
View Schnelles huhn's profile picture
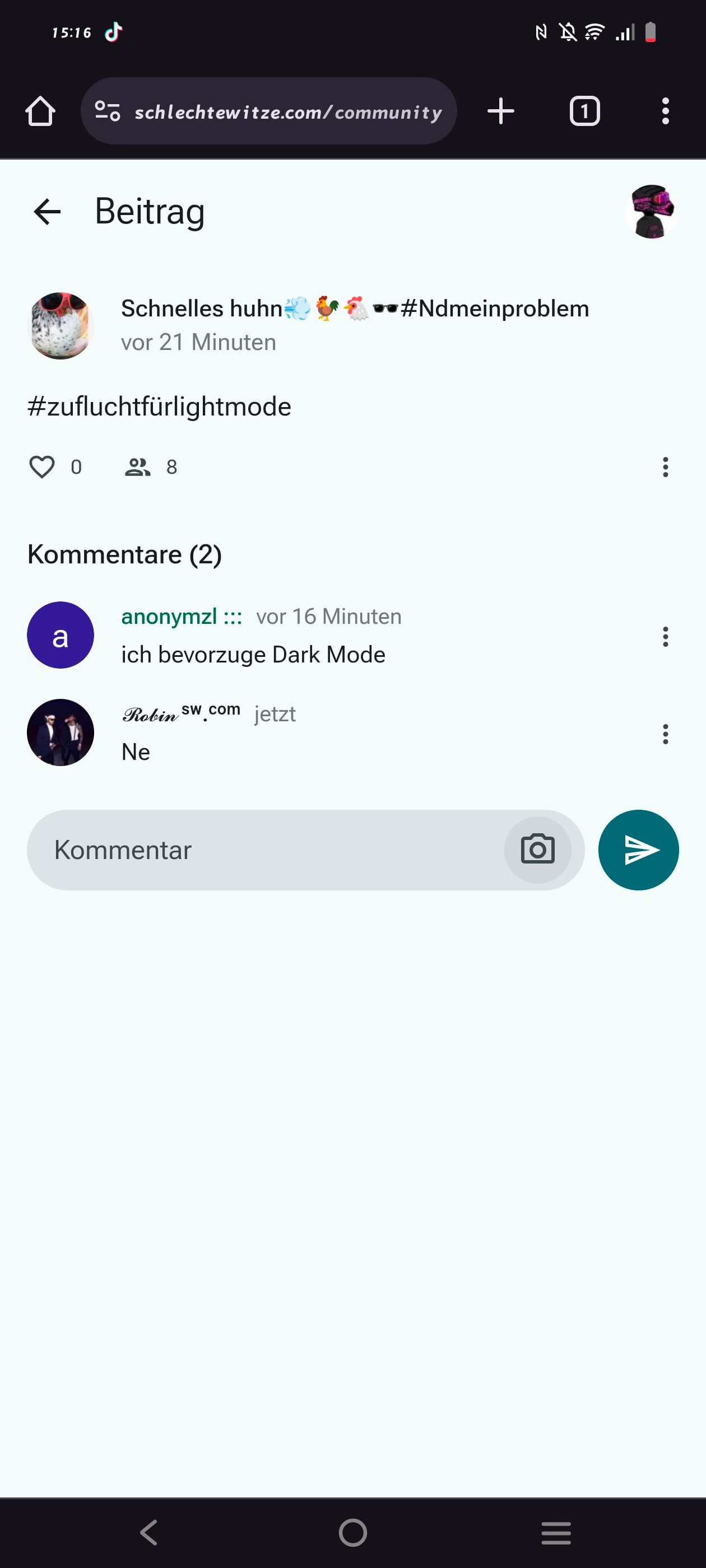[61, 326]
